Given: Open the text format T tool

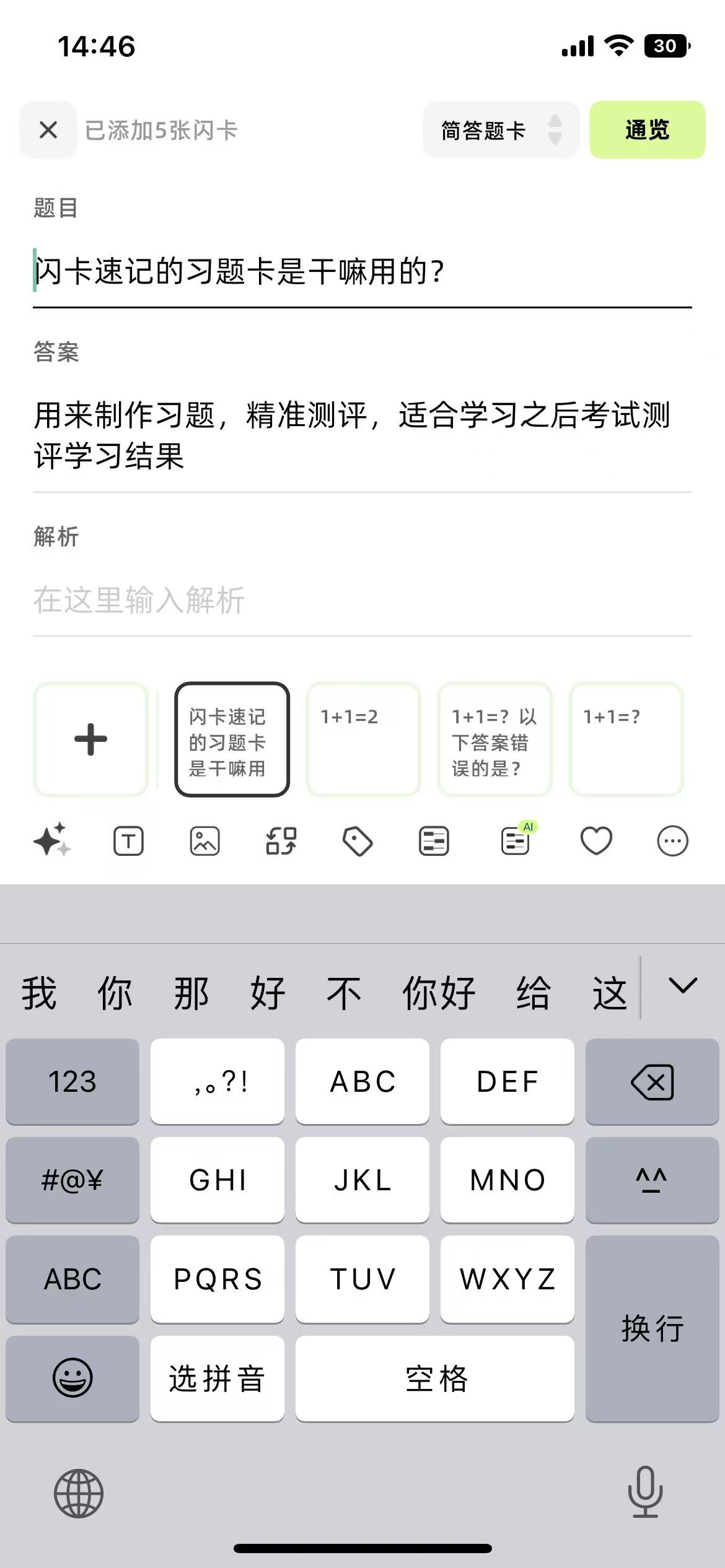Looking at the screenshot, I should (x=129, y=842).
